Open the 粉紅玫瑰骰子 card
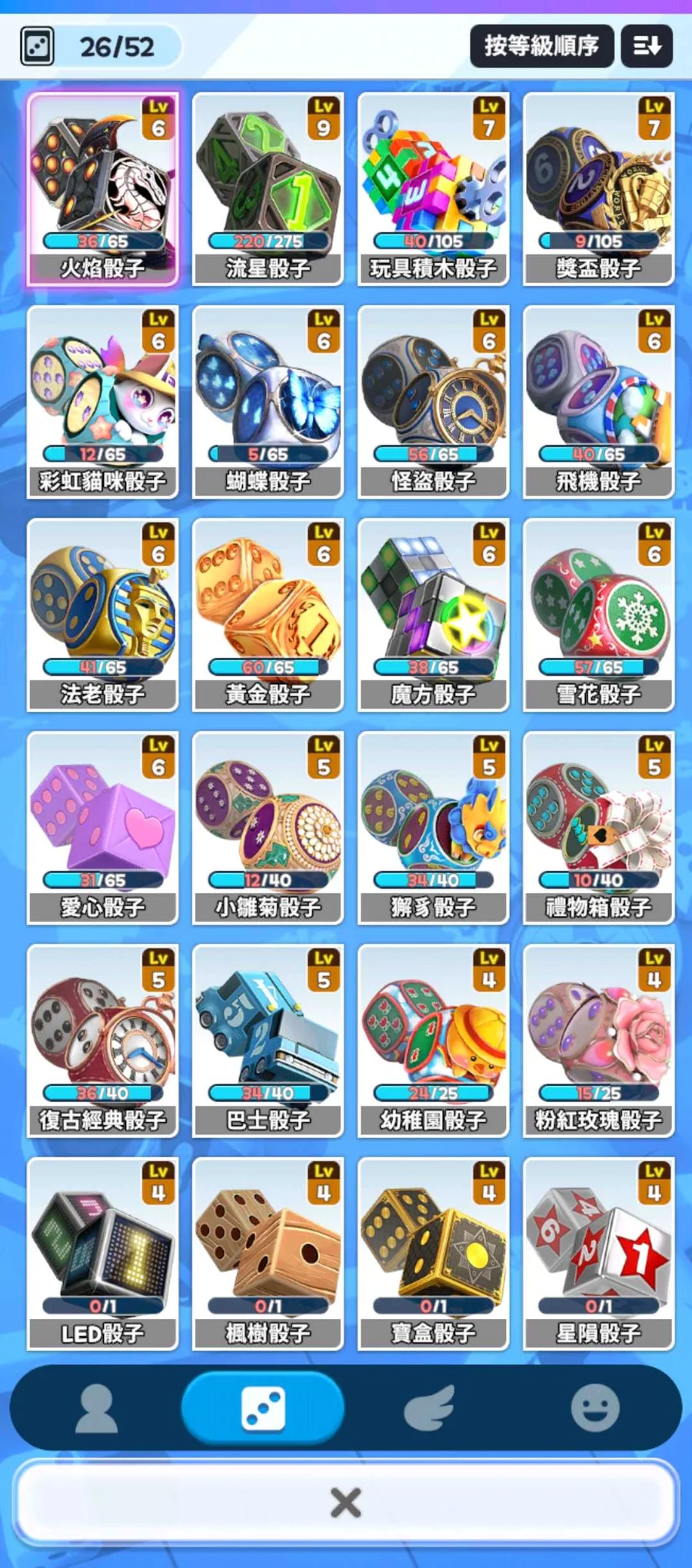 598,1041
